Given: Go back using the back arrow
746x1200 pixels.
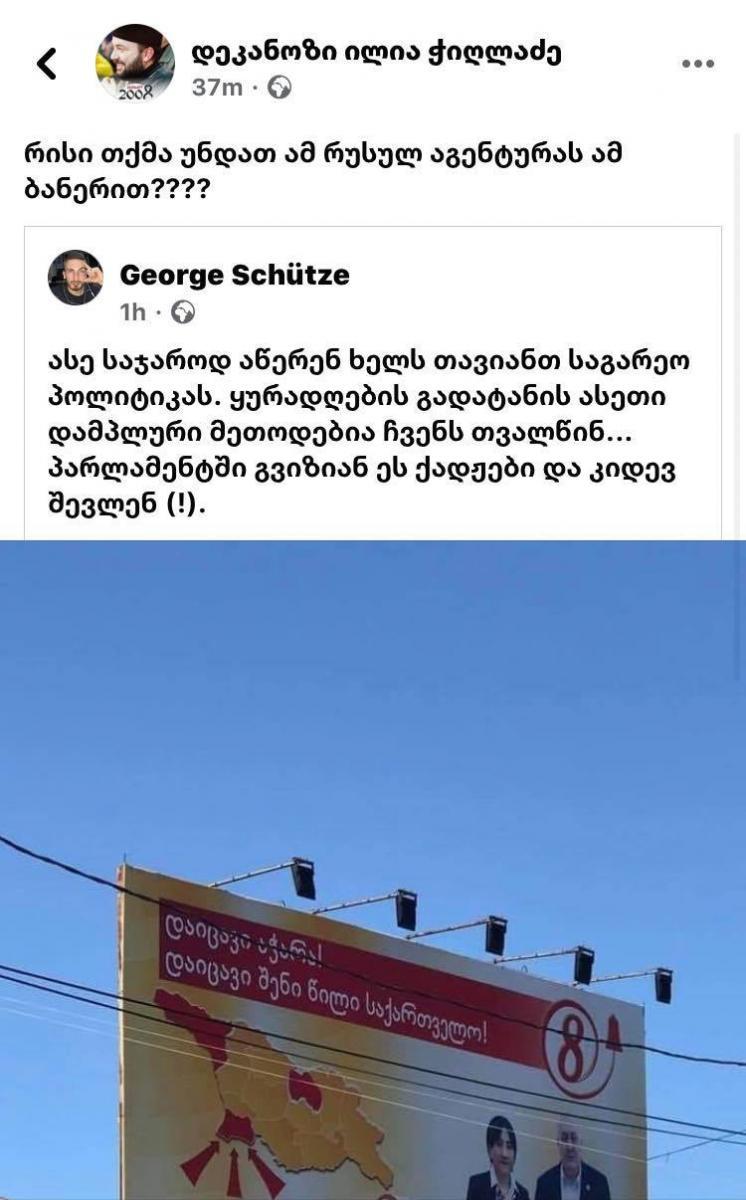Looking at the screenshot, I should click(46, 64).
